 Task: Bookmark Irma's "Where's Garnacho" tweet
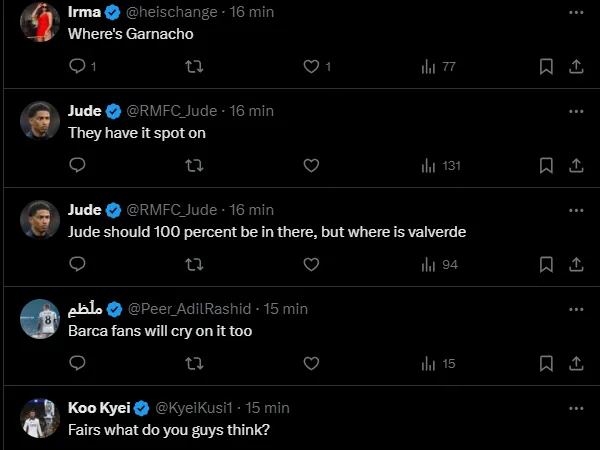546,67
